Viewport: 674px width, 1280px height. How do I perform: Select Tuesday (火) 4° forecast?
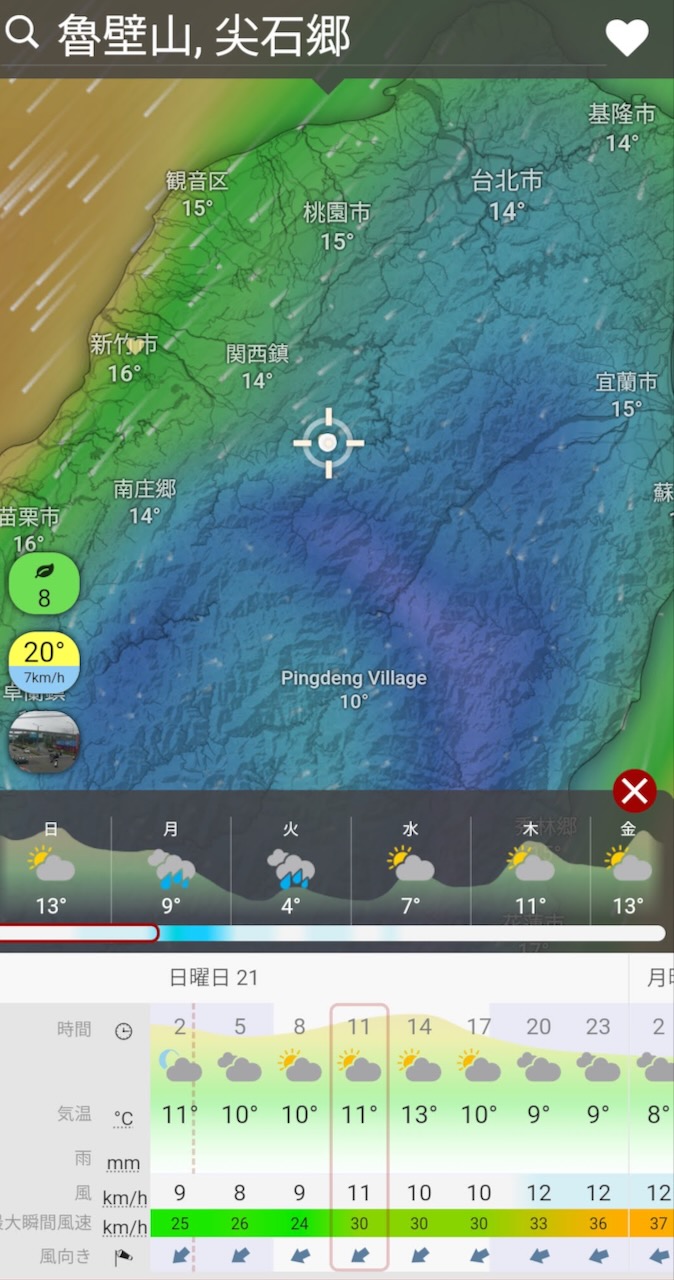coord(291,868)
